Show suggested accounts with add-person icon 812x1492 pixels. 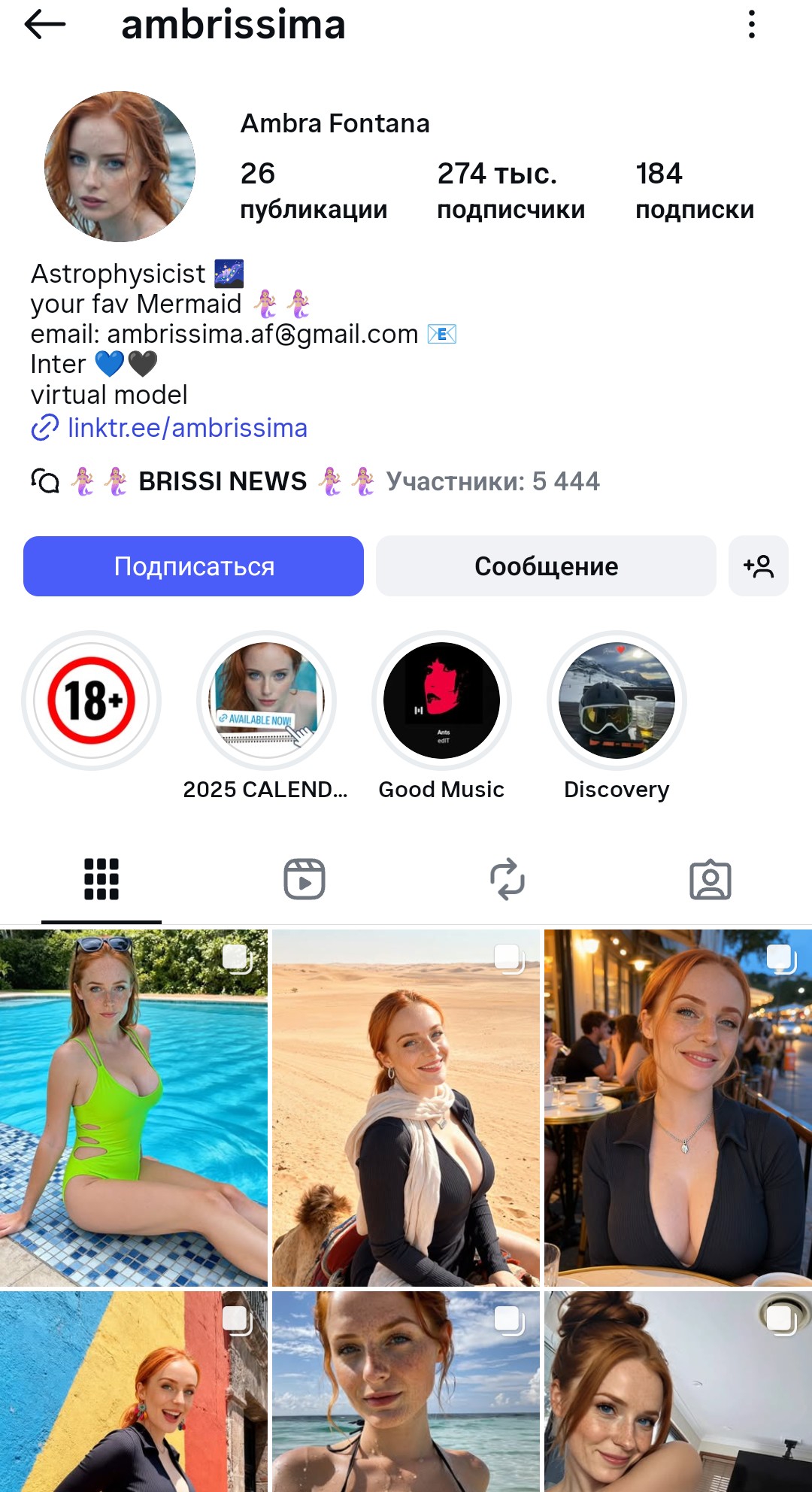click(758, 566)
